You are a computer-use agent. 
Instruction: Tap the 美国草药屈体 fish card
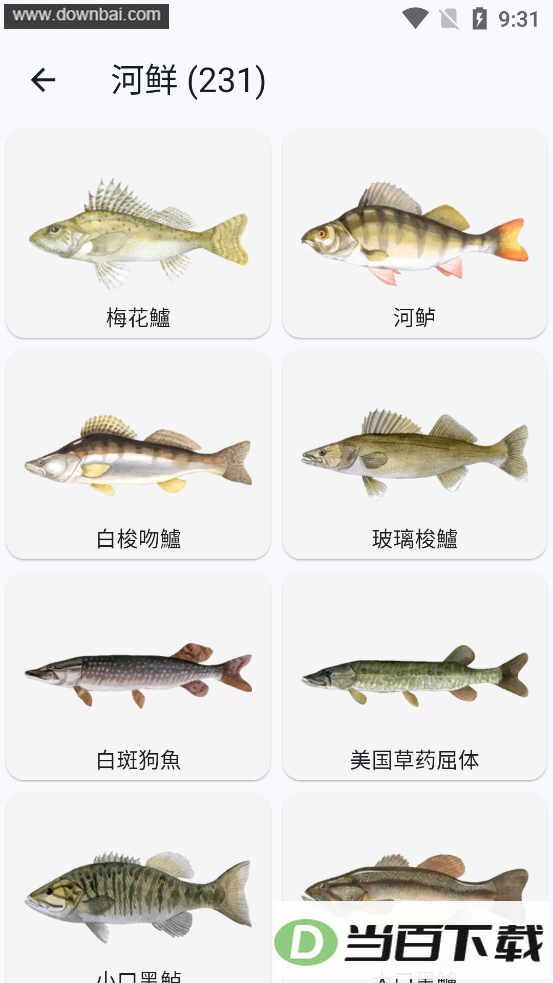[x=414, y=676]
